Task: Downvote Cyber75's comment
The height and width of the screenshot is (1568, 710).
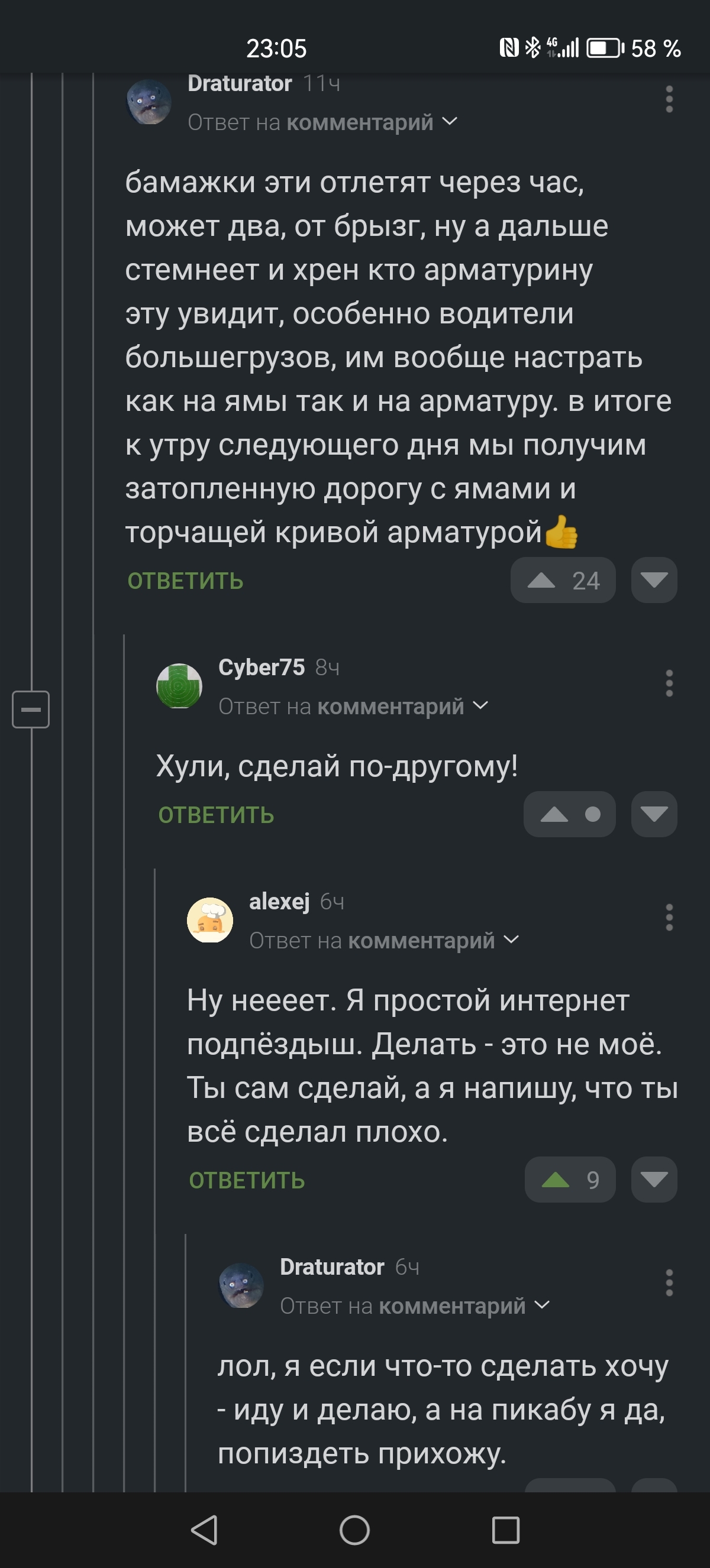Action: point(654,814)
